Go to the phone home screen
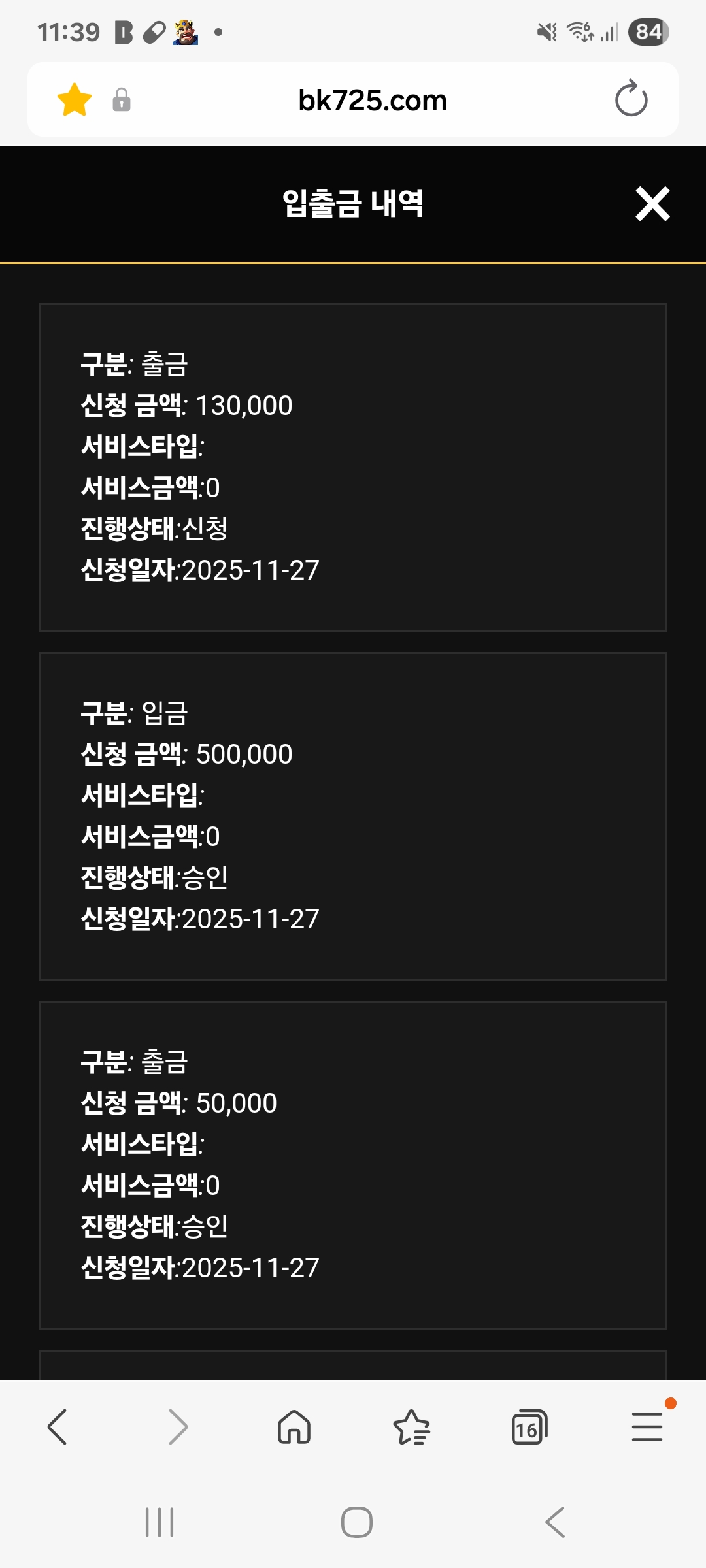The width and height of the screenshot is (706, 1568). click(357, 1522)
